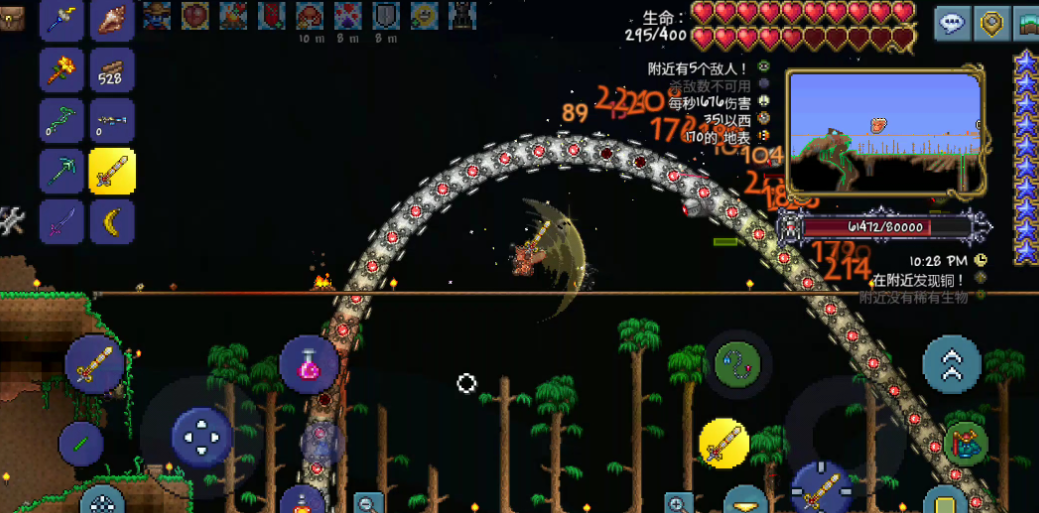Screen dimensions: 1039x513
Task: Zoom out with the minus magnifier
Action: coord(368,503)
